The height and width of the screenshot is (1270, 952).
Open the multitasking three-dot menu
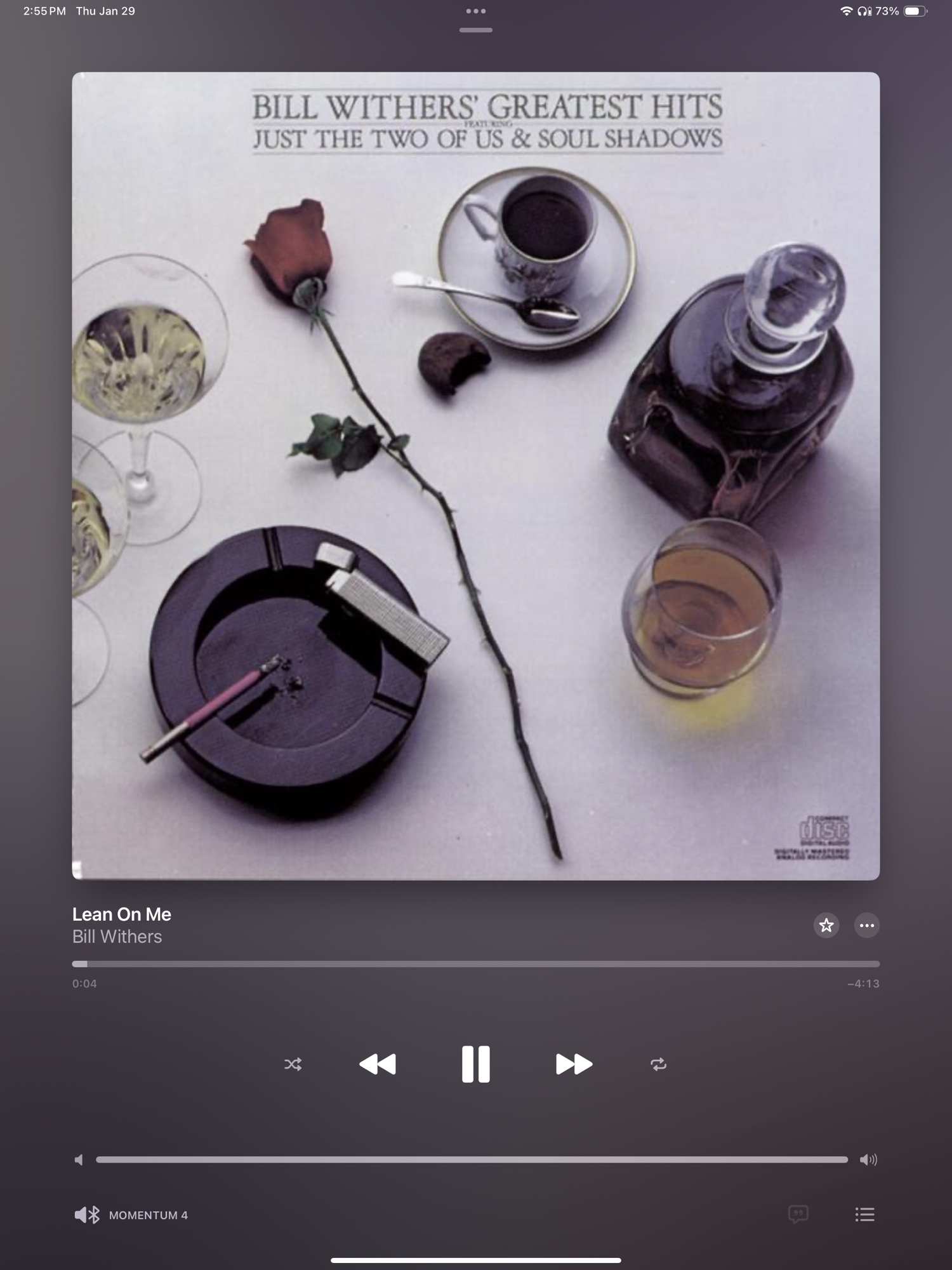475,11
